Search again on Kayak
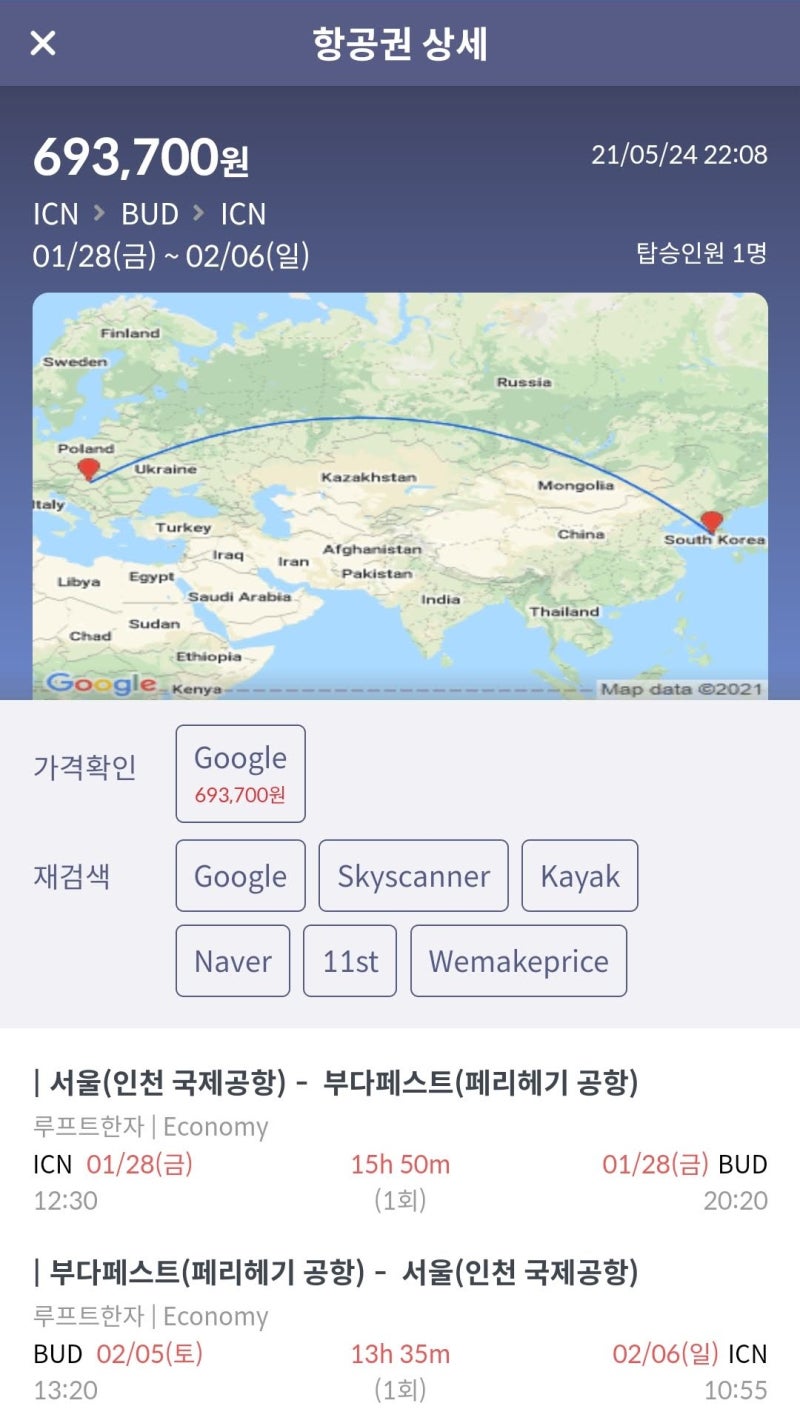Screen dimensions: 800x1409 [580, 876]
